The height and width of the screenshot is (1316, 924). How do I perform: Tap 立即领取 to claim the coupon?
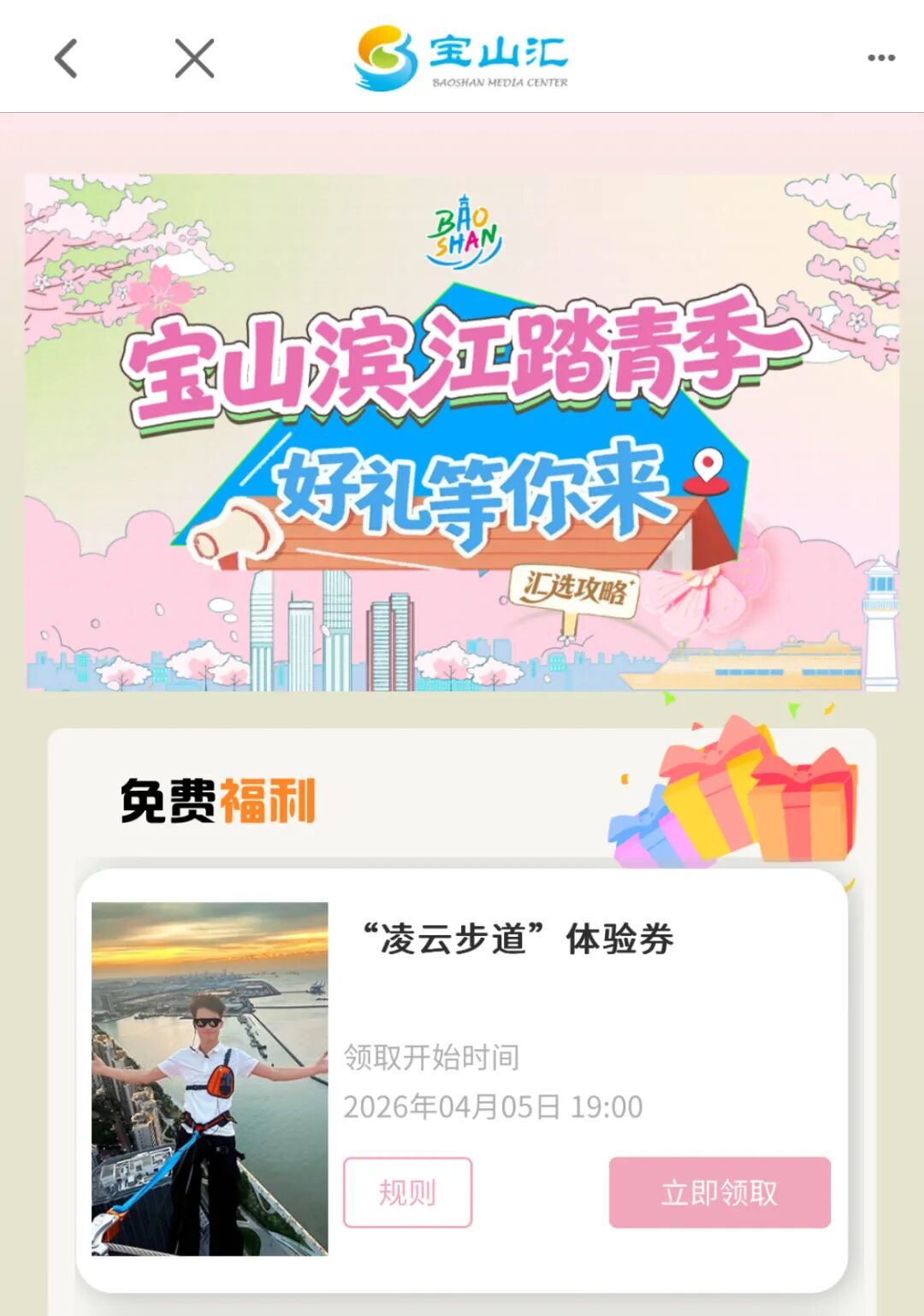coord(719,1192)
